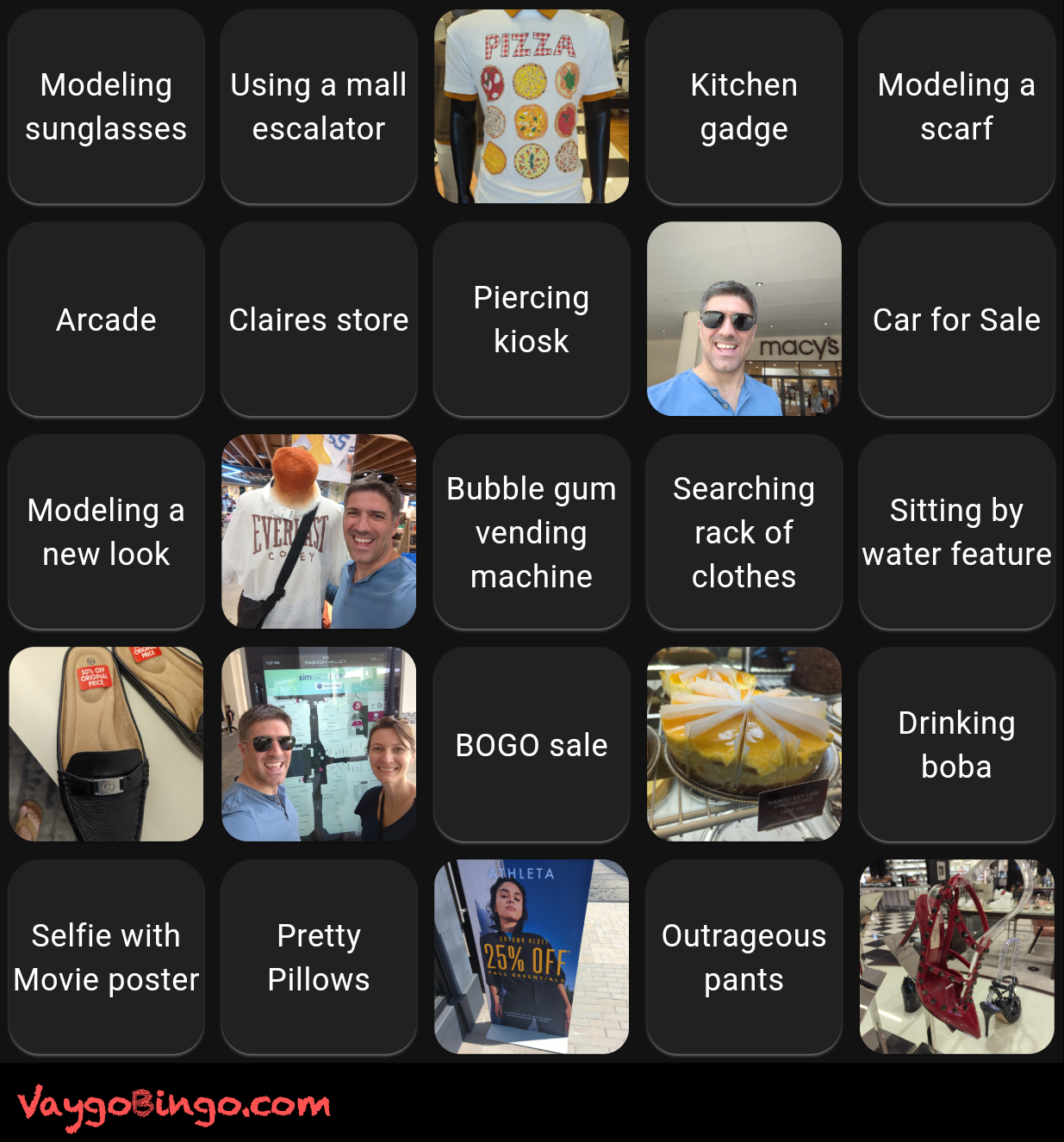
Task: Select the Kitchen gadge square
Action: point(744,106)
